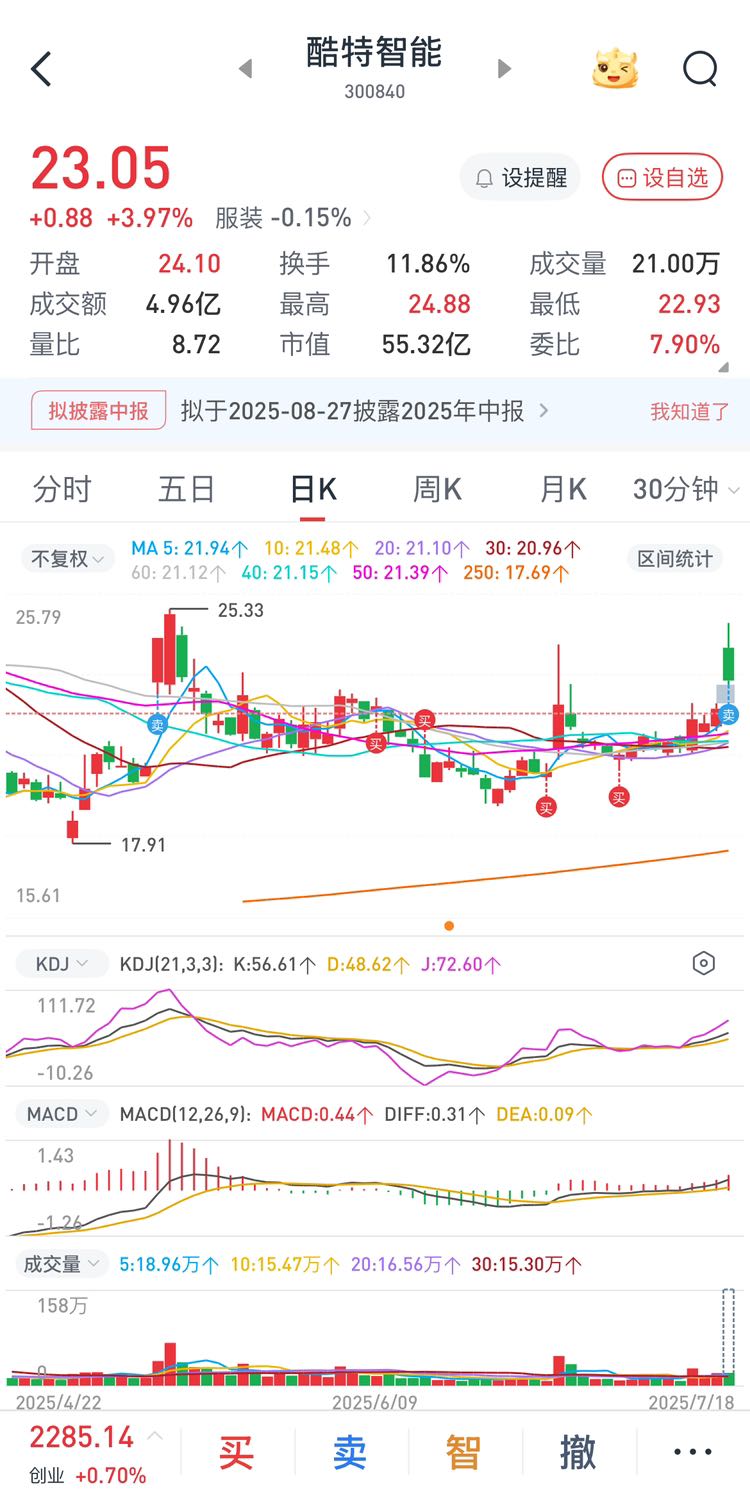Screen dimensions: 750x1494
Task: Switch to the 五日 chart tab
Action: pyautogui.click(x=187, y=489)
